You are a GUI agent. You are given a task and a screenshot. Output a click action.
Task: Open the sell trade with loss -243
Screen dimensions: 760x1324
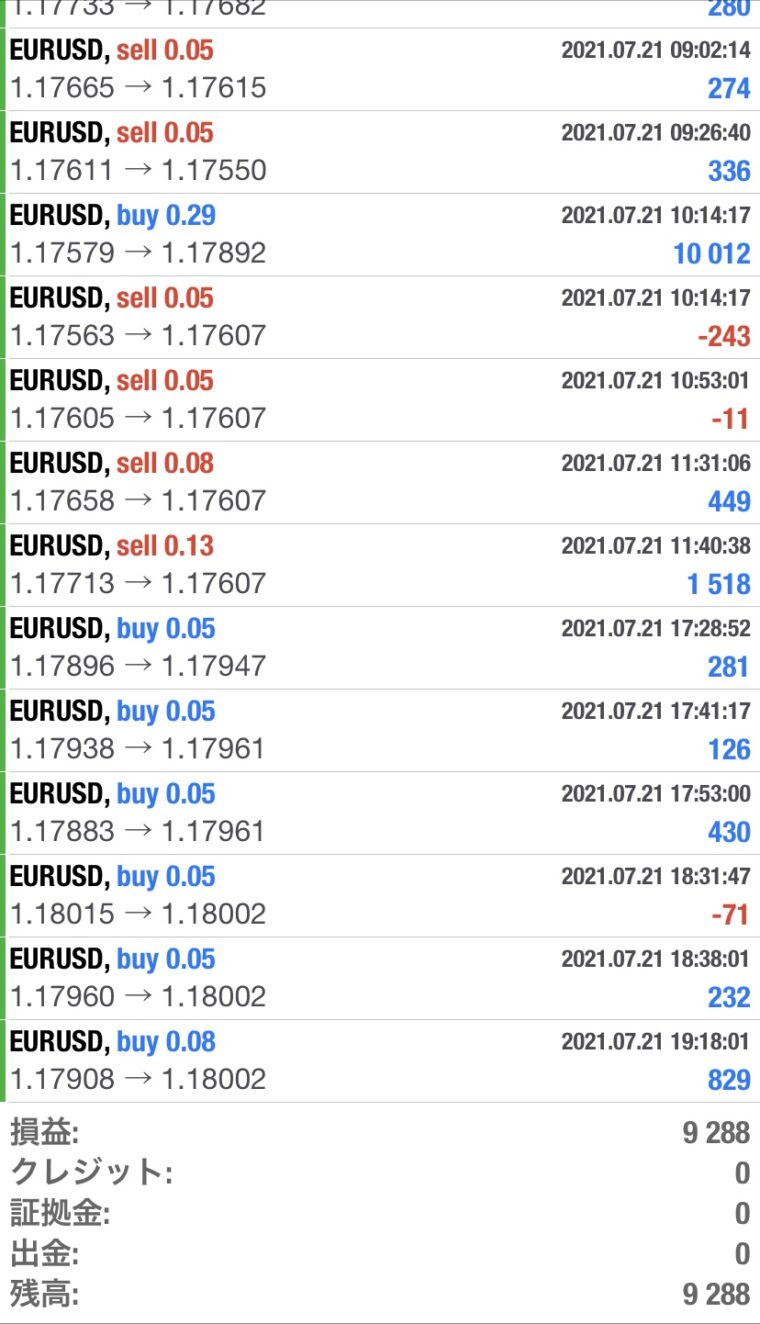pyautogui.click(x=380, y=317)
